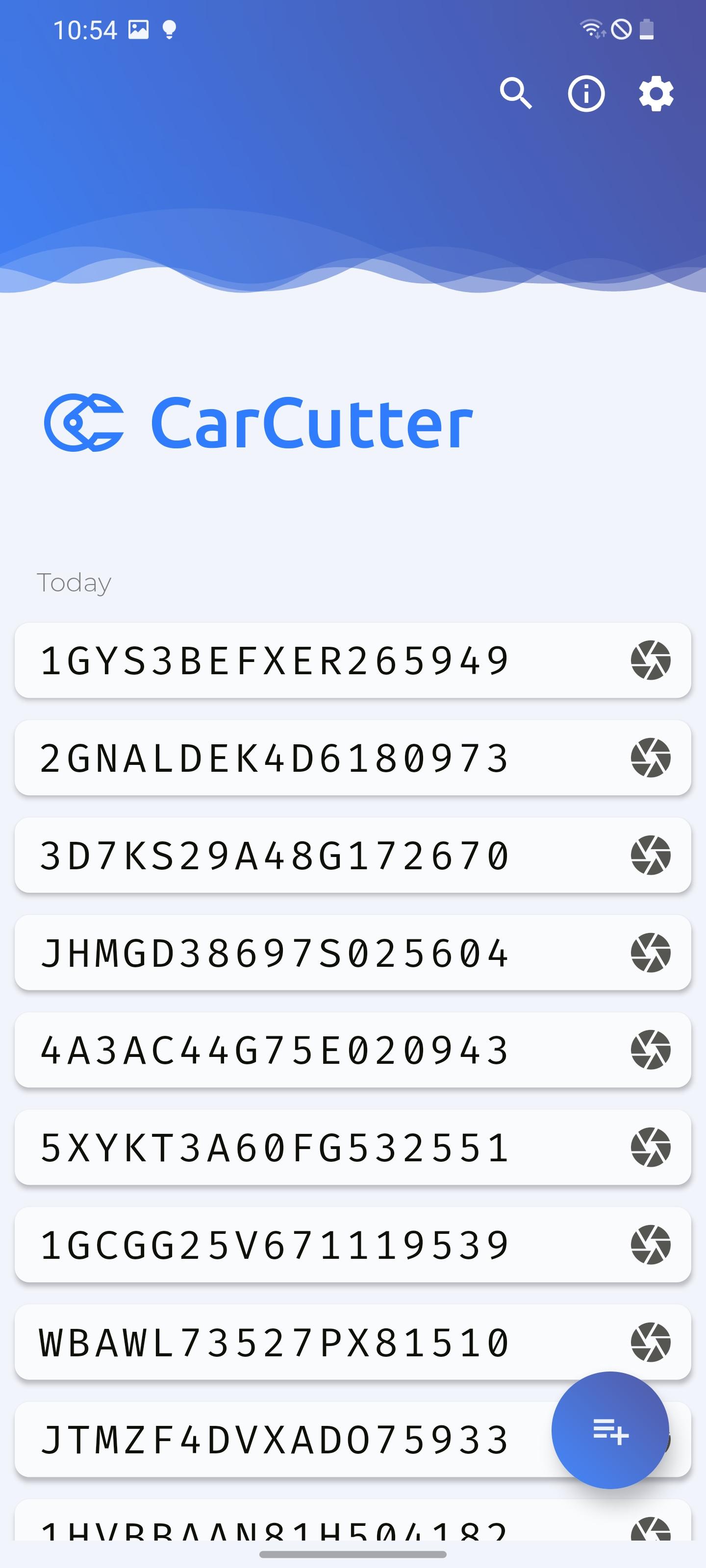Open vehicle JTMZF4DVXAD075933
Screen dimensions: 706x1568
[x=274, y=1440]
